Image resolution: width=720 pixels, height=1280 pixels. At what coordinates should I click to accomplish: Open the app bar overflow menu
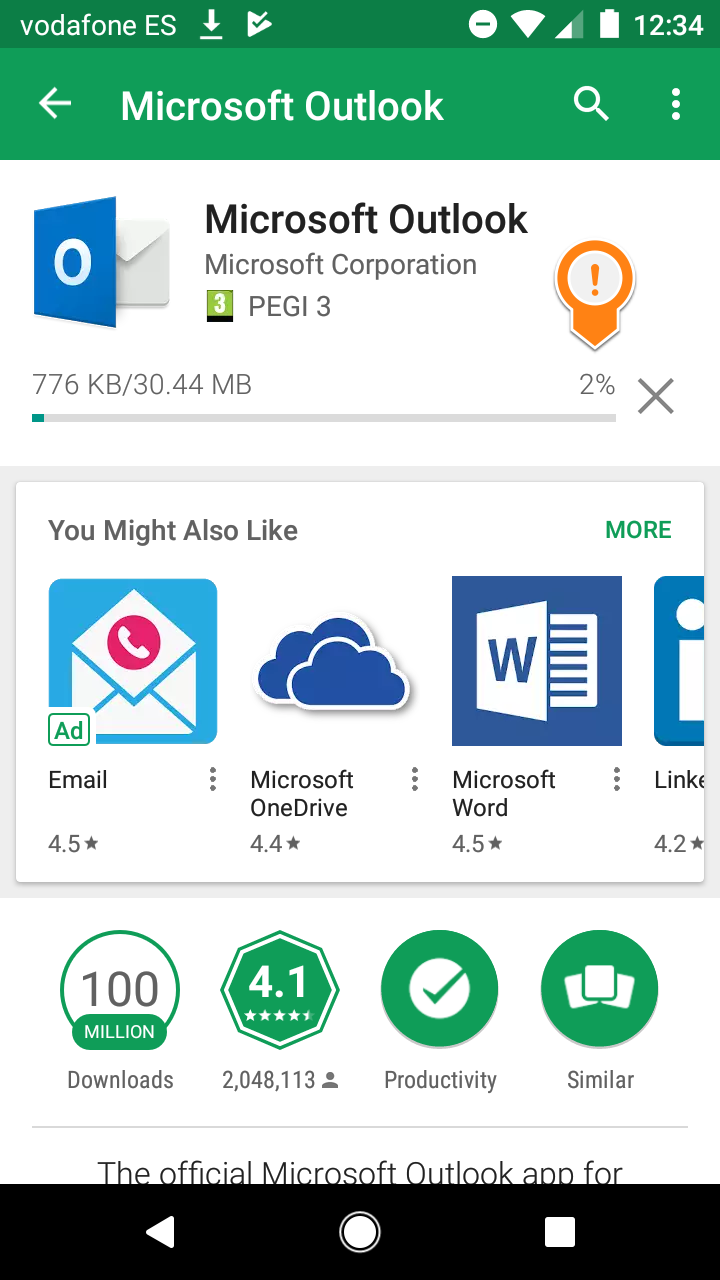tap(676, 104)
